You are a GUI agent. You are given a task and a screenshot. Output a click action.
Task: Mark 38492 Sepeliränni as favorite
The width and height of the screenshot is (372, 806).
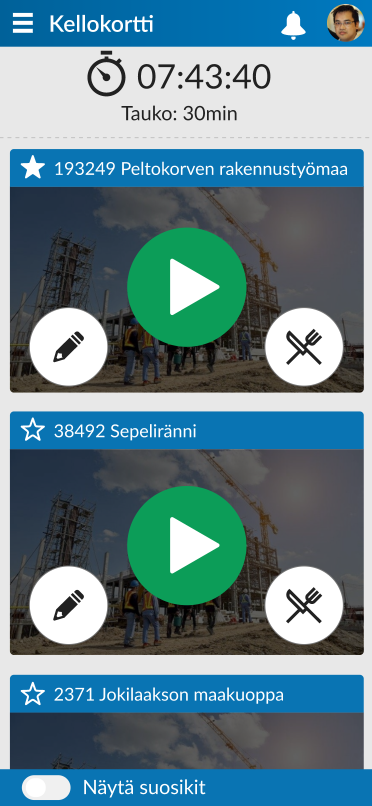33,430
